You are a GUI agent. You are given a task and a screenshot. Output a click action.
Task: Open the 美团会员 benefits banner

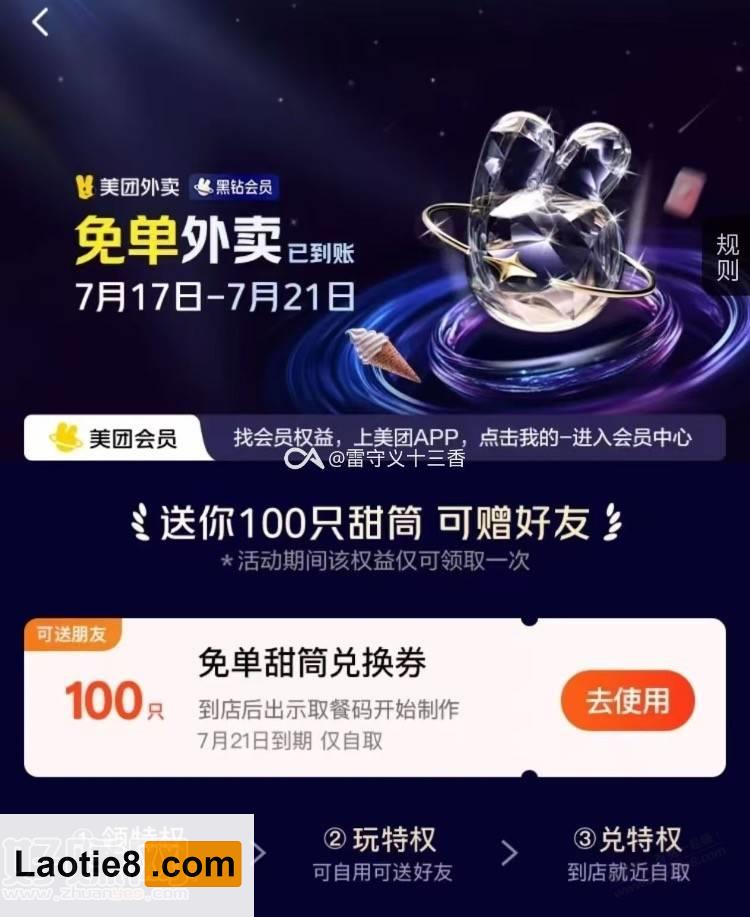375,438
